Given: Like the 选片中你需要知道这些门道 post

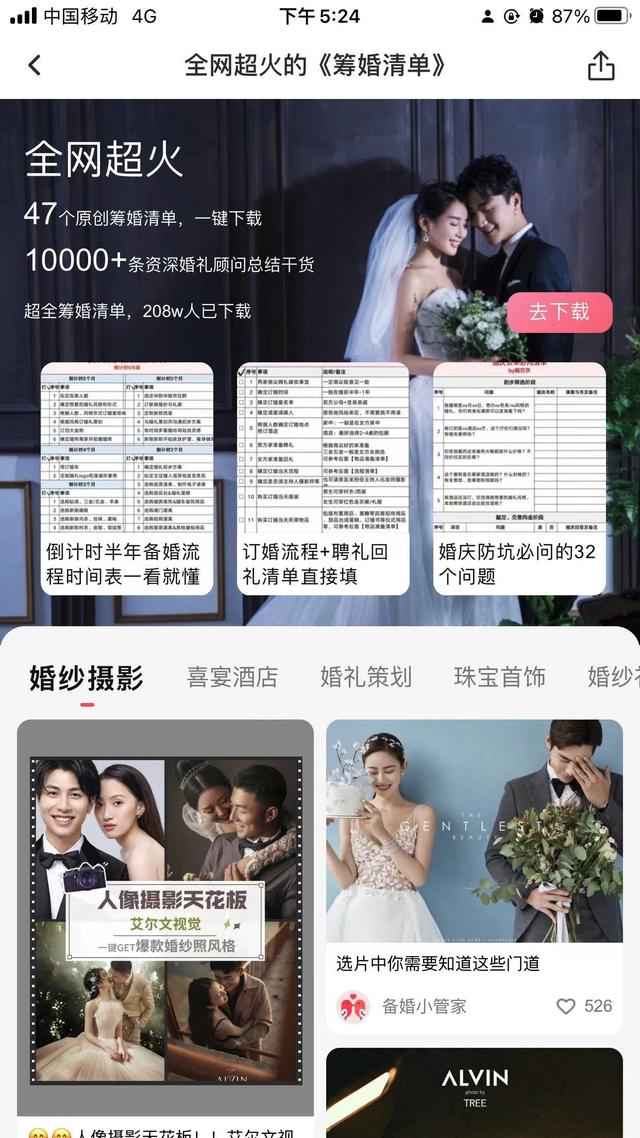Looking at the screenshot, I should point(567,1006).
